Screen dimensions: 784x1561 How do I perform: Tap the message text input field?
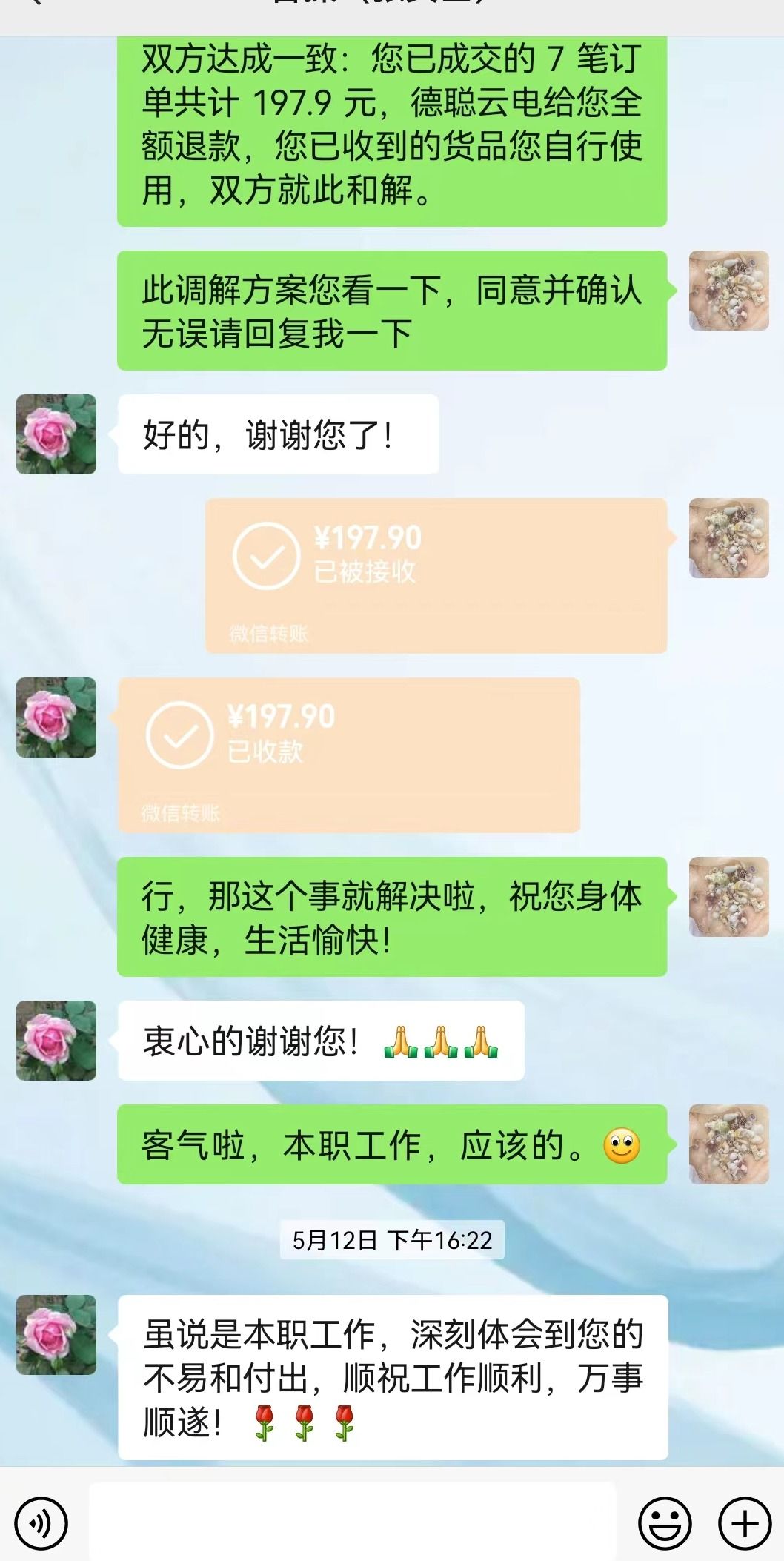353,1521
